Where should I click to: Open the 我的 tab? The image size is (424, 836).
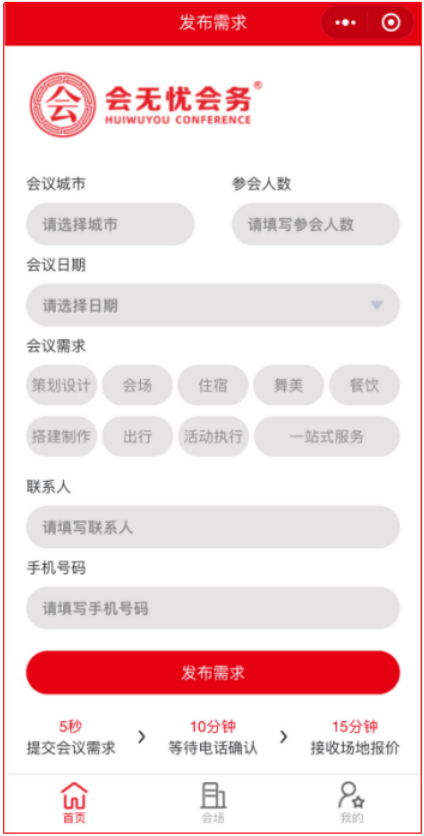[351, 802]
